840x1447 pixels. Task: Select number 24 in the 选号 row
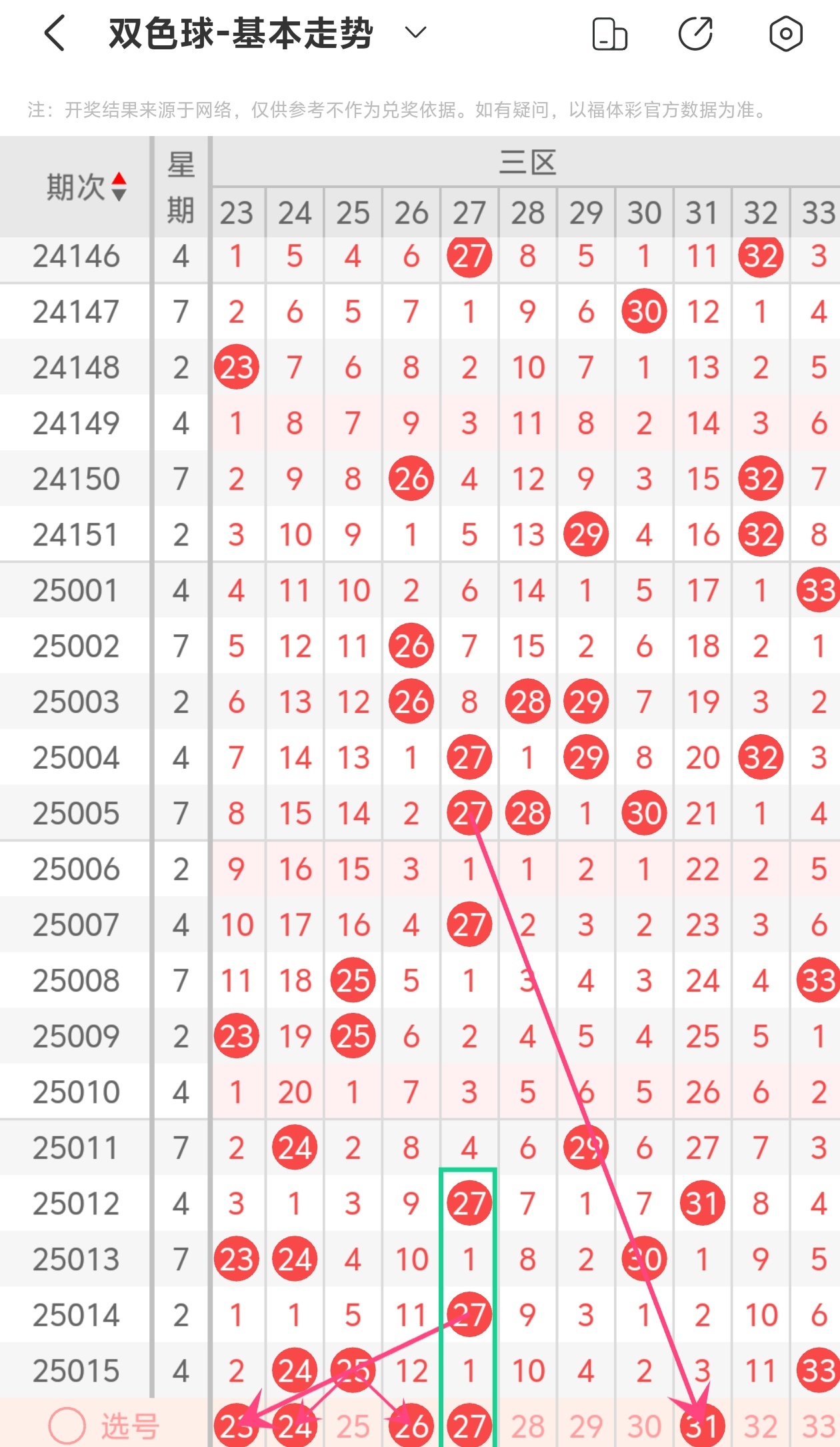295,1426
